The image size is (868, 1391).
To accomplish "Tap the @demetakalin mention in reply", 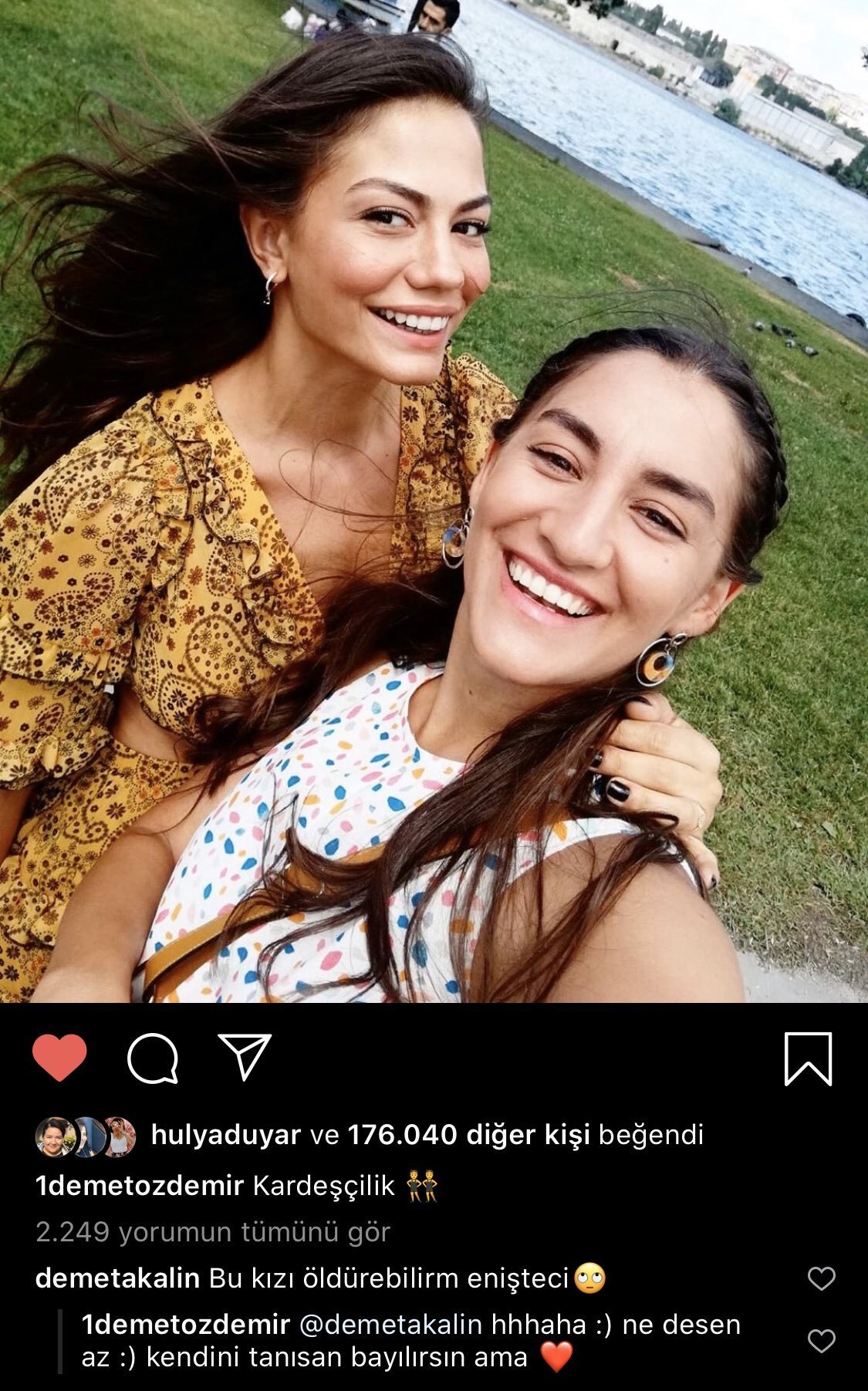I will [x=390, y=1325].
